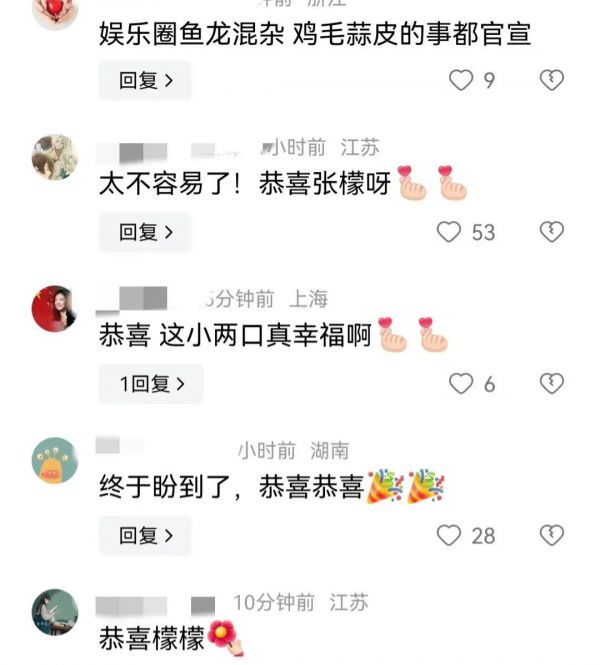Like the 终于盼到了 comment
The width and height of the screenshot is (600, 665).
(450, 535)
